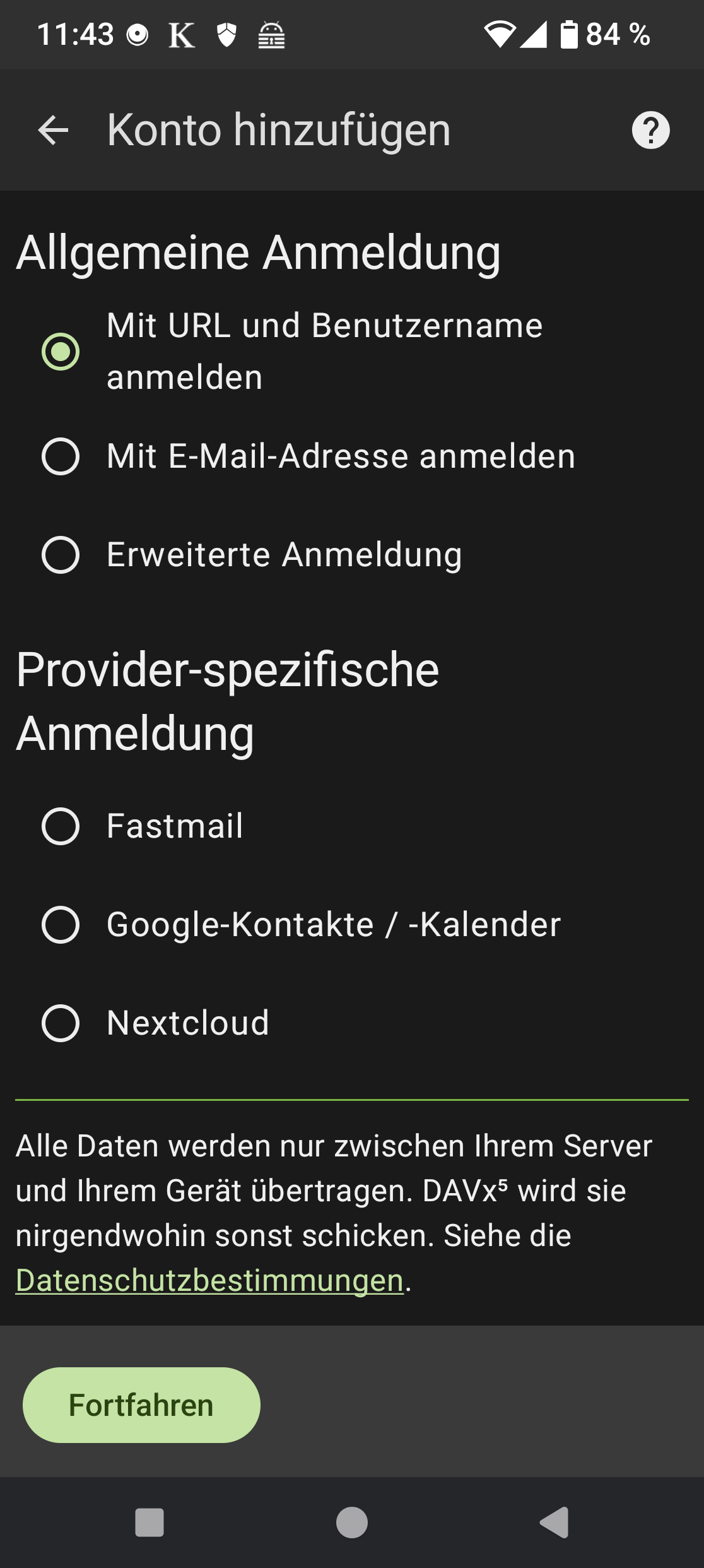Tap the Fortfahren button
The image size is (704, 1568).
click(141, 1405)
